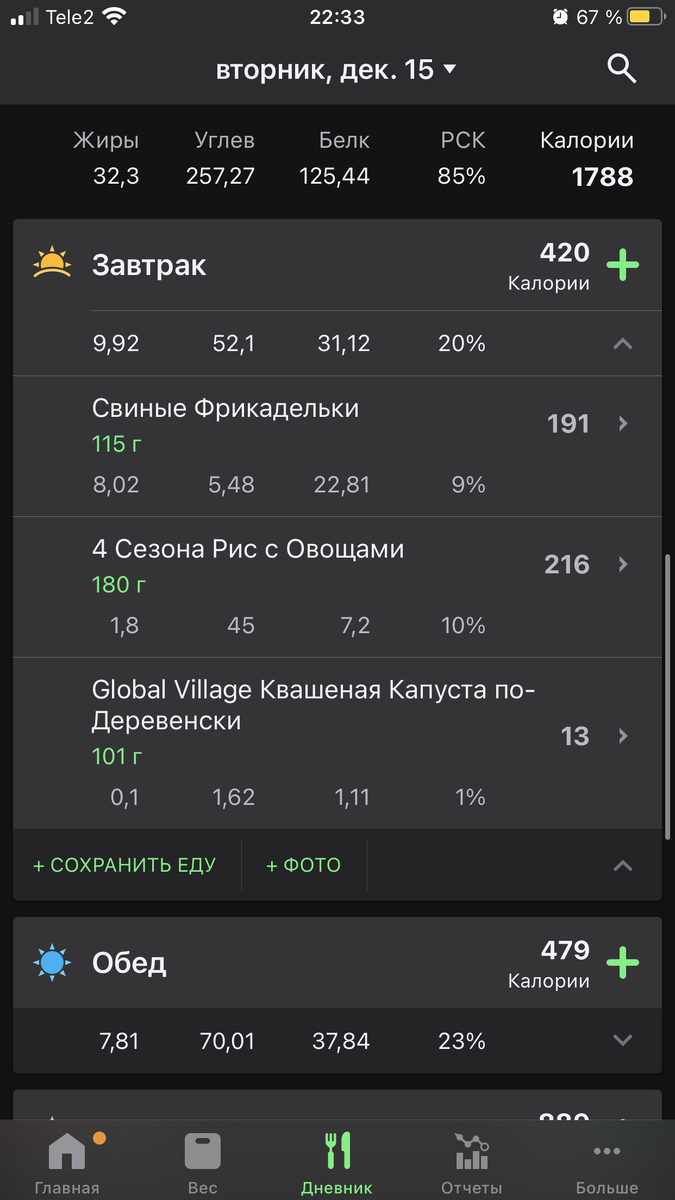Screen dimensions: 675x1200
Task: Switch to the Вес tab
Action: click(202, 1164)
